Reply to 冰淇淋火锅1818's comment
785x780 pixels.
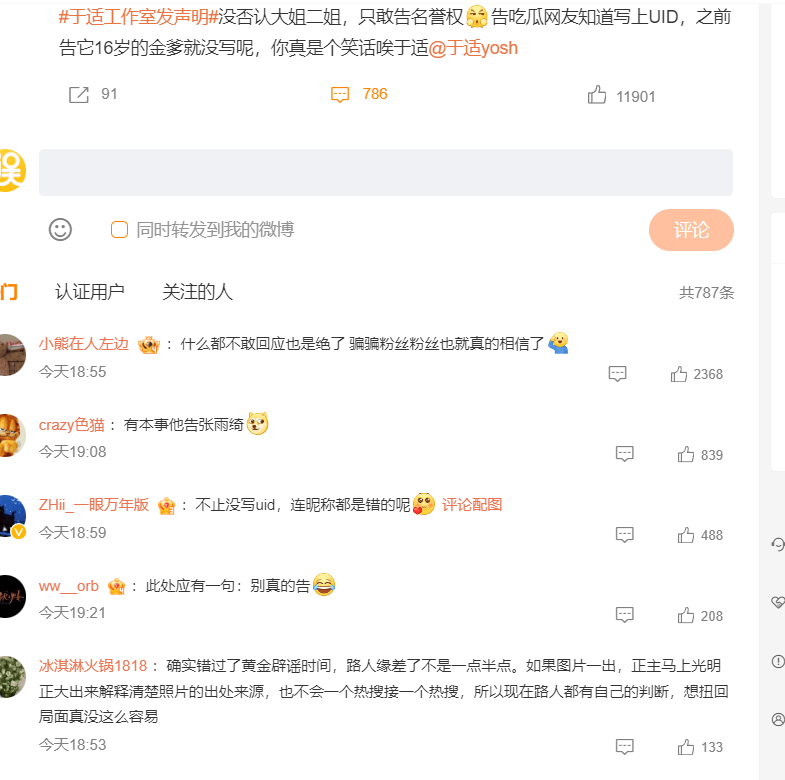(625, 747)
